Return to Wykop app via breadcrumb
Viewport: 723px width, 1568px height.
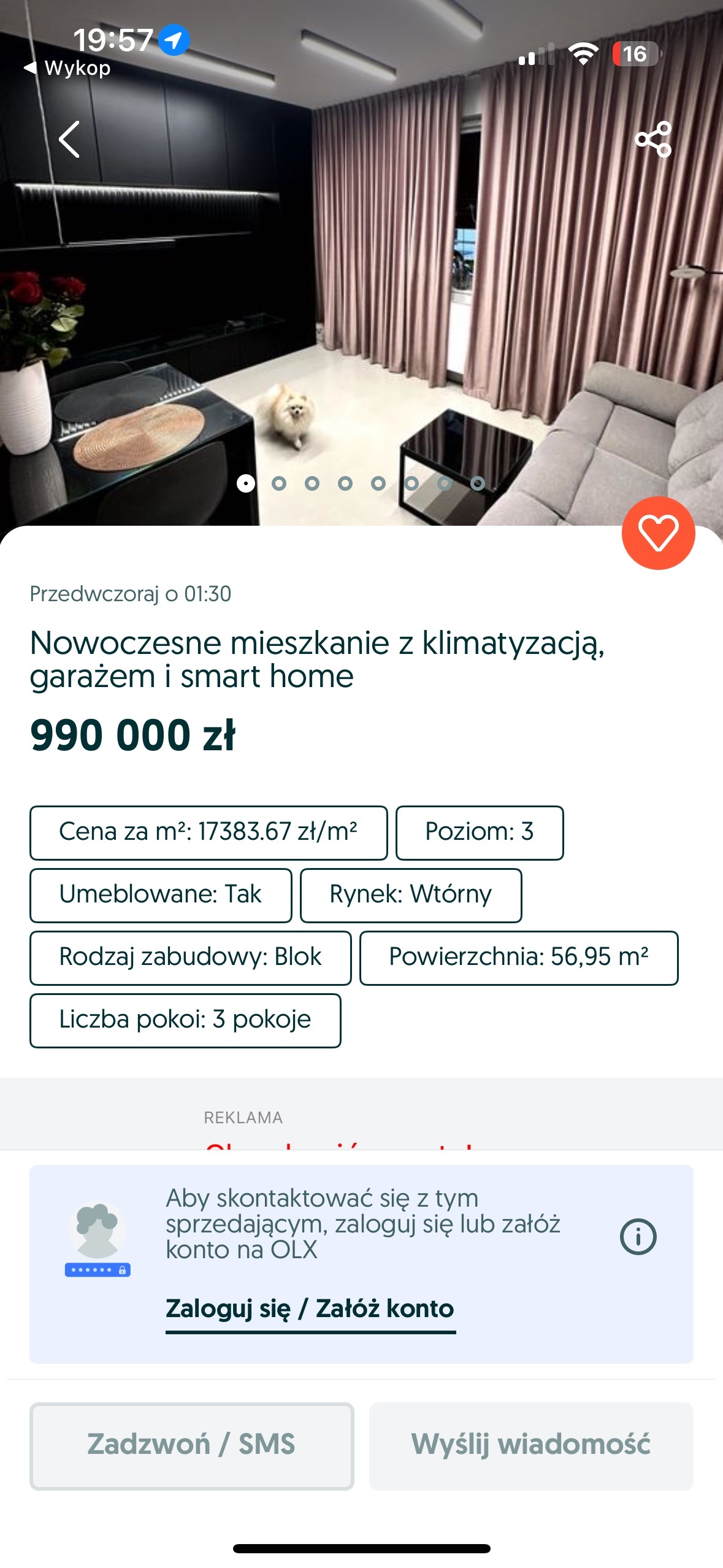pos(67,68)
